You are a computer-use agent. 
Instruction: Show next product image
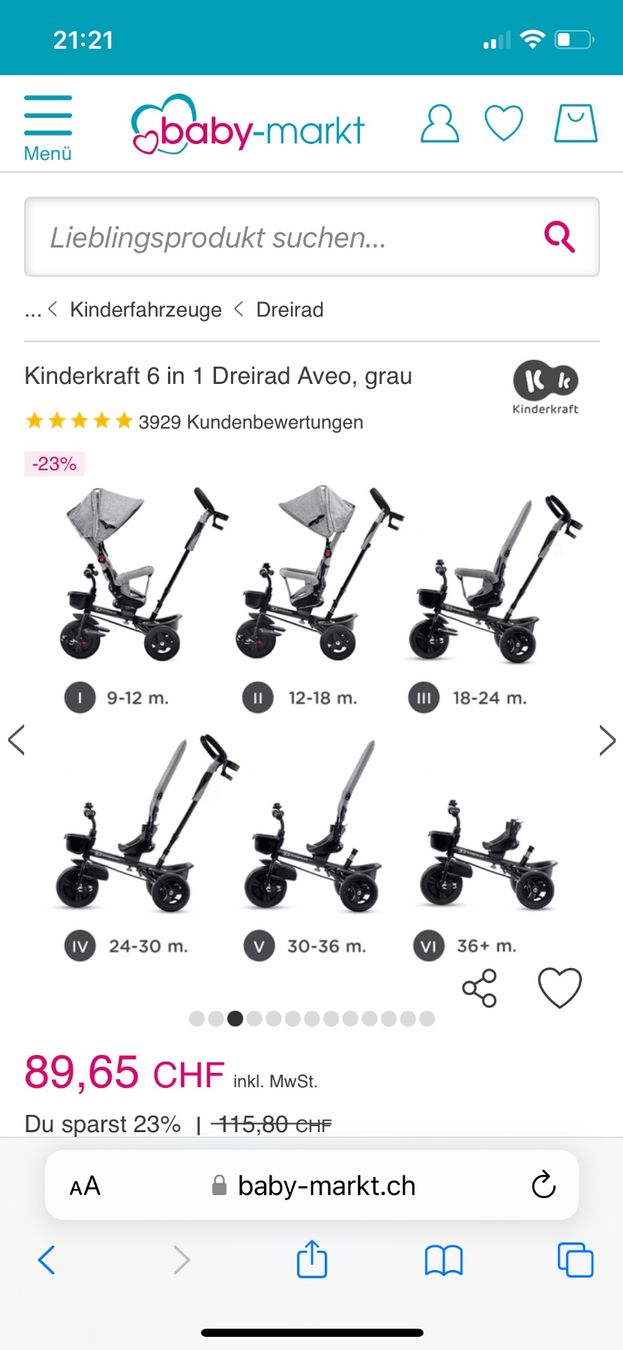(x=607, y=740)
